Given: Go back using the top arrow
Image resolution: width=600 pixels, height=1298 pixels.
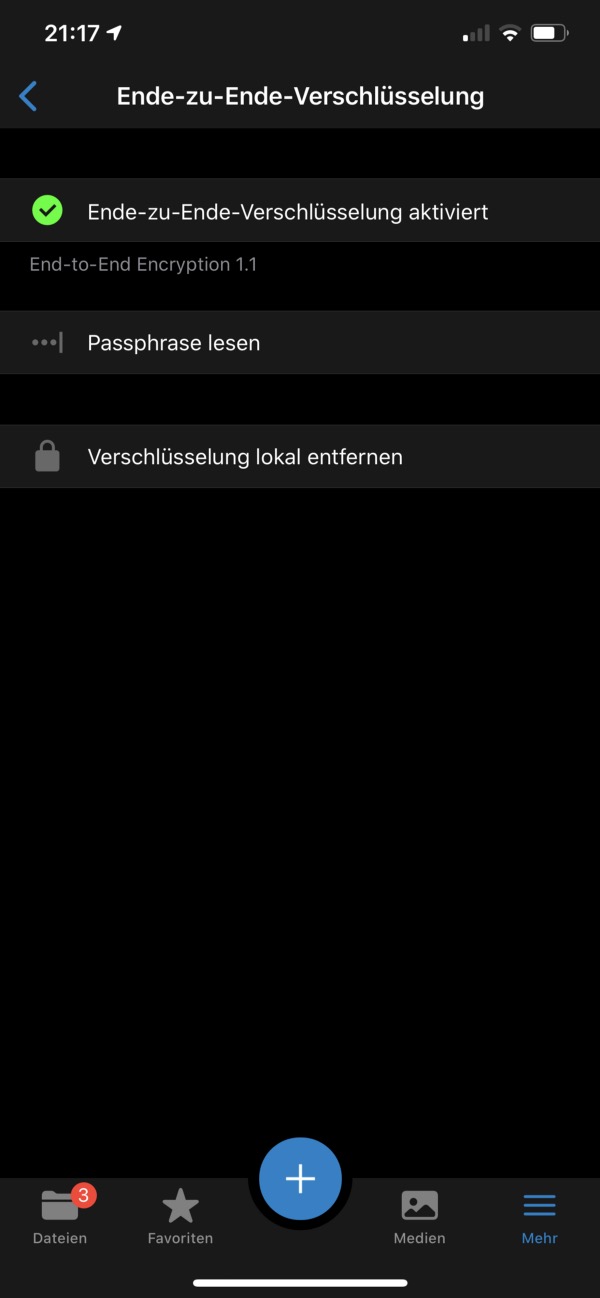Looking at the screenshot, I should 28,96.
